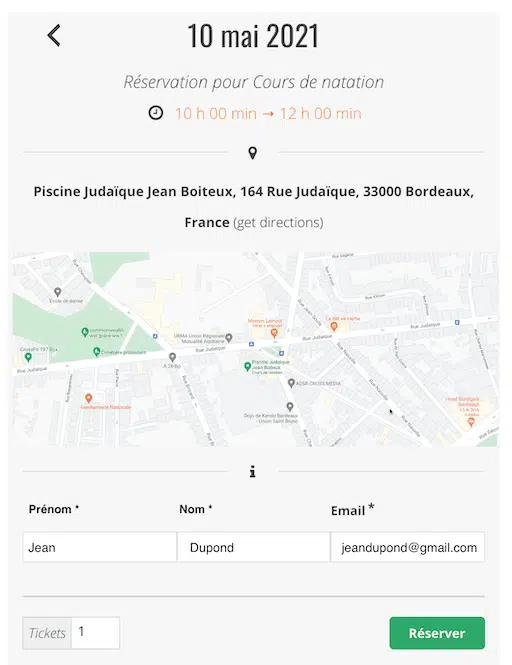Go back with the arrow icon
Screen dimensions: 512x665
[x=54, y=36]
